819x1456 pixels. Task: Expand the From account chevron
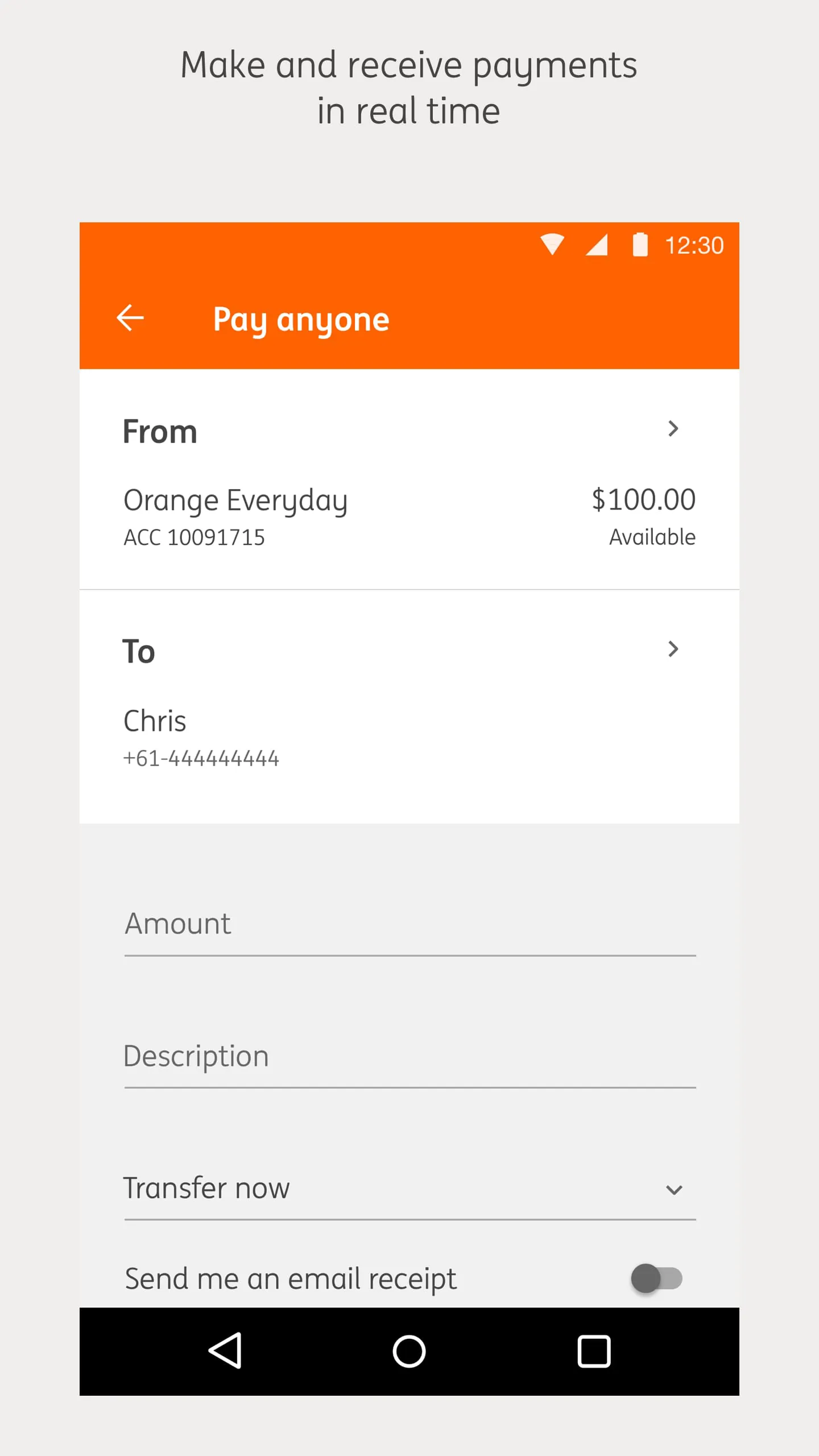click(674, 429)
